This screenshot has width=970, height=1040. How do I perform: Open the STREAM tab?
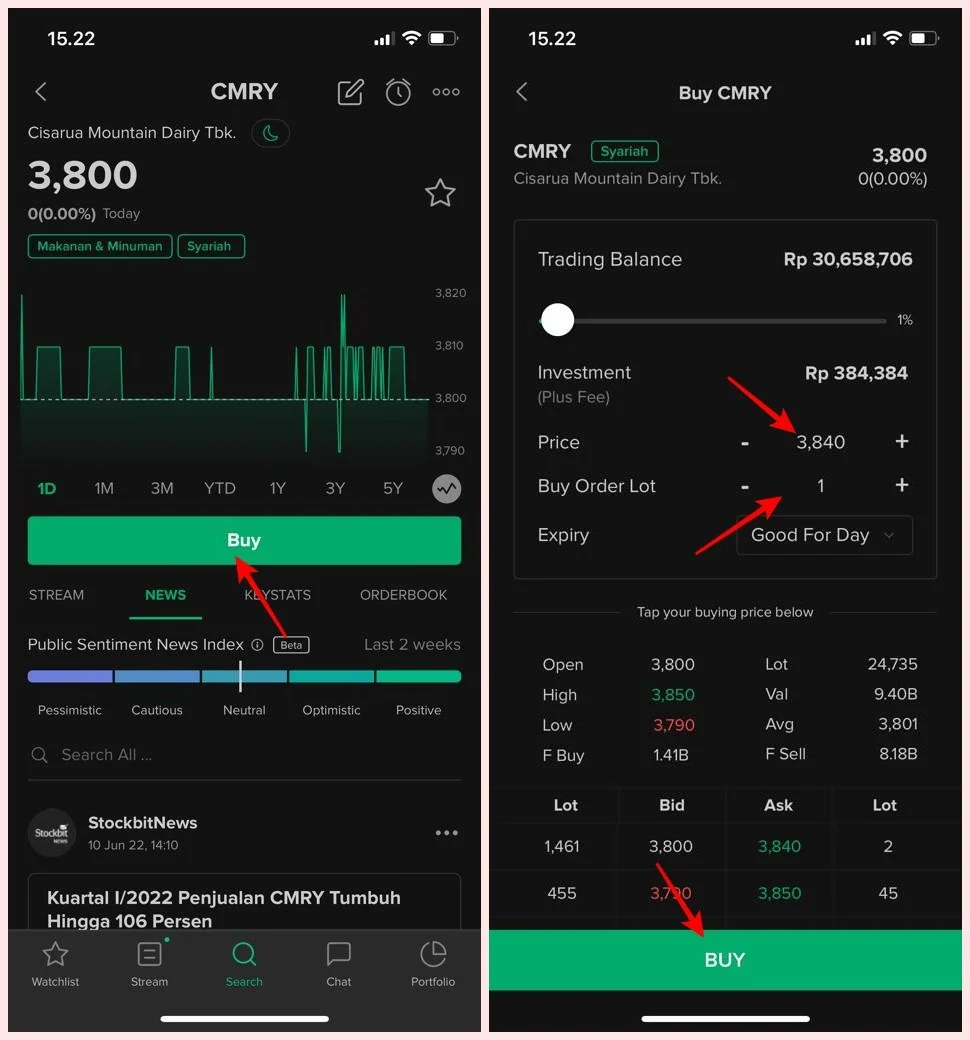56,595
